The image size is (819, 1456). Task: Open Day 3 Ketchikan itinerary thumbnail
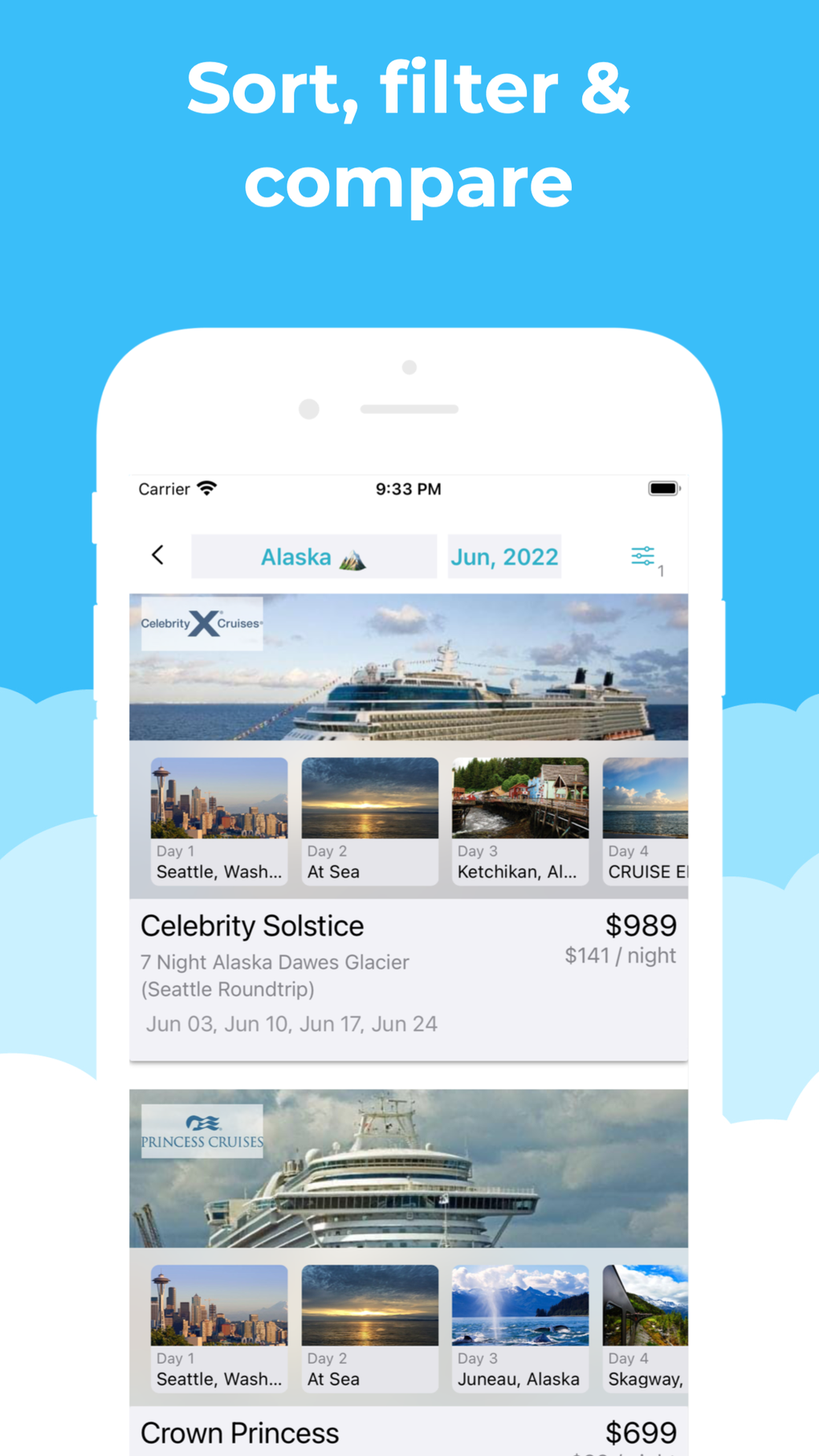point(520,821)
